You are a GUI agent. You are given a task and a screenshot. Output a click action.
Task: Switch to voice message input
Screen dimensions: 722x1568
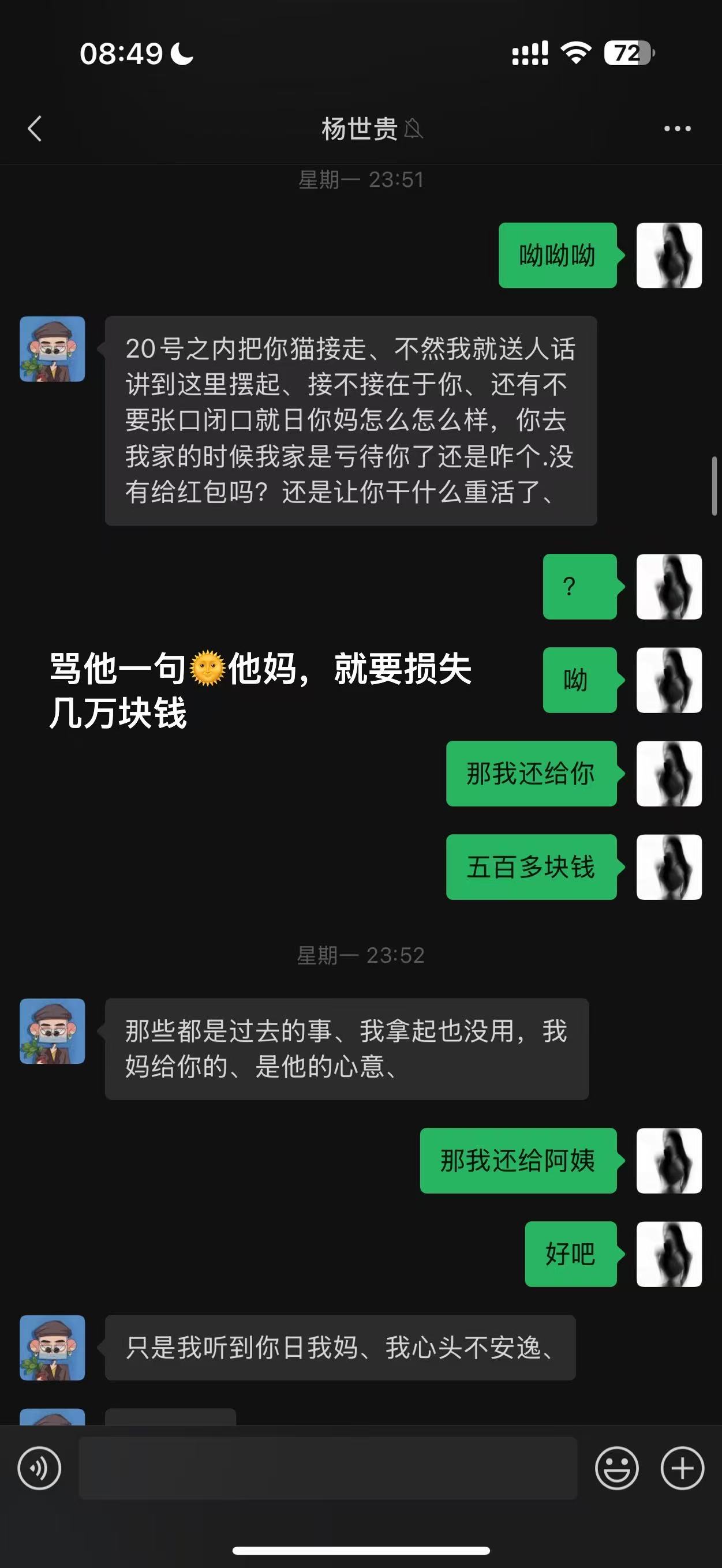click(40, 1468)
